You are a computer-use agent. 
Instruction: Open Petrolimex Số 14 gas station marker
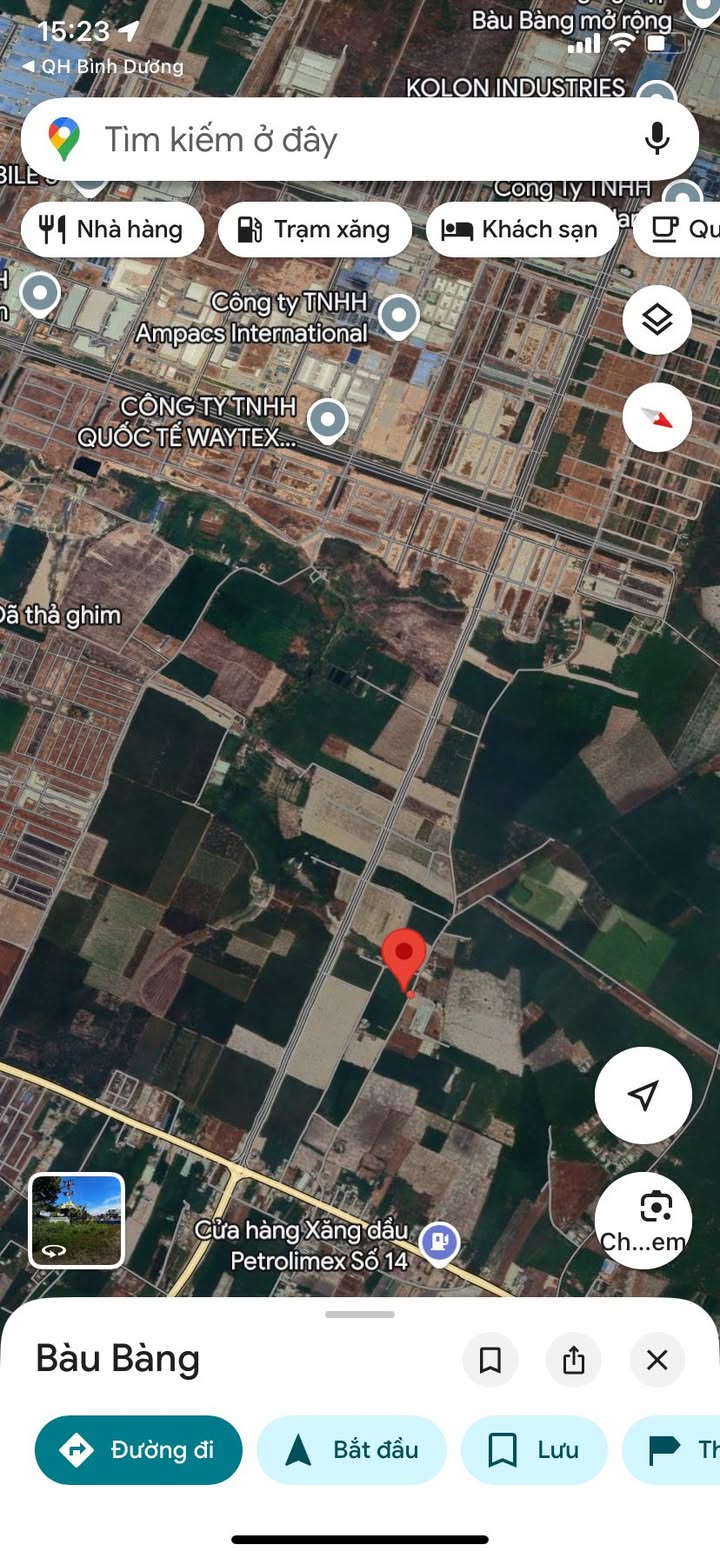[439, 1243]
